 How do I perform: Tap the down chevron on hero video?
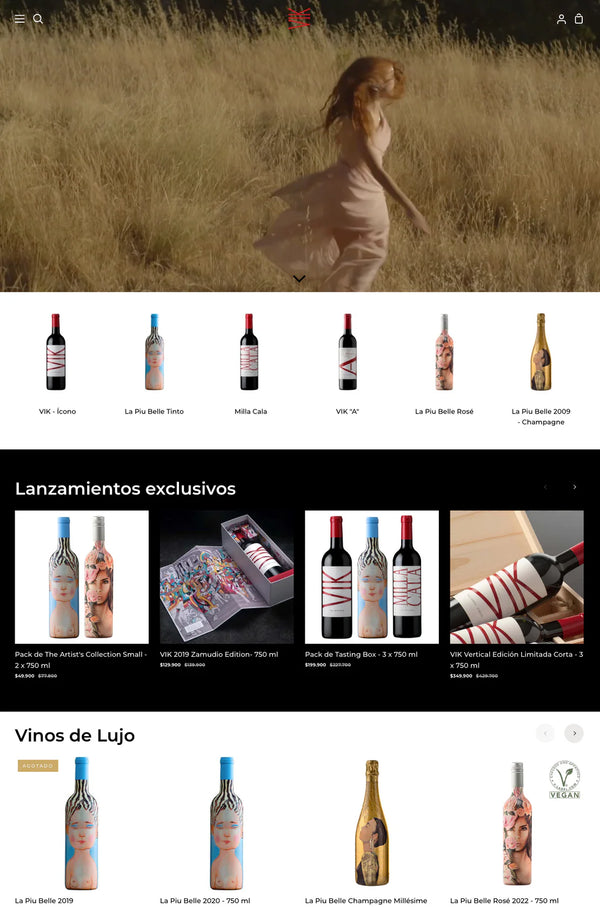[299, 279]
